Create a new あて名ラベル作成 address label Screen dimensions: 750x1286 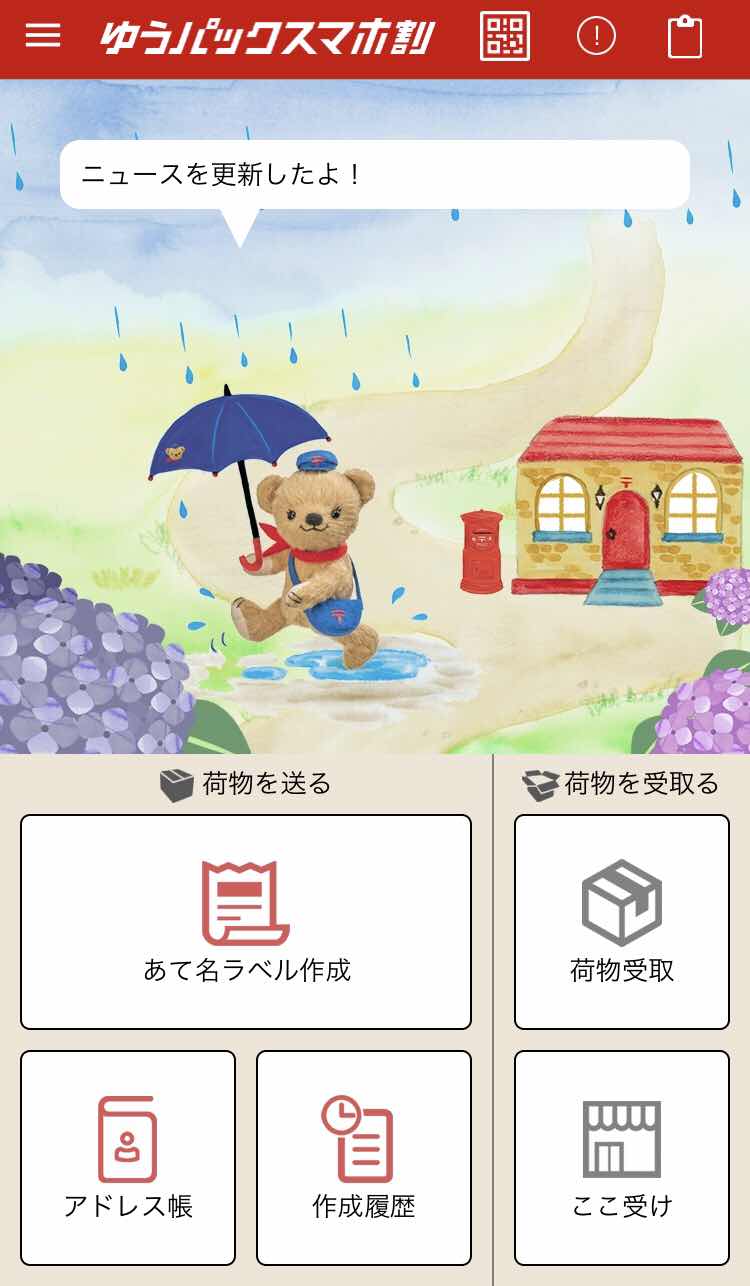click(x=246, y=921)
